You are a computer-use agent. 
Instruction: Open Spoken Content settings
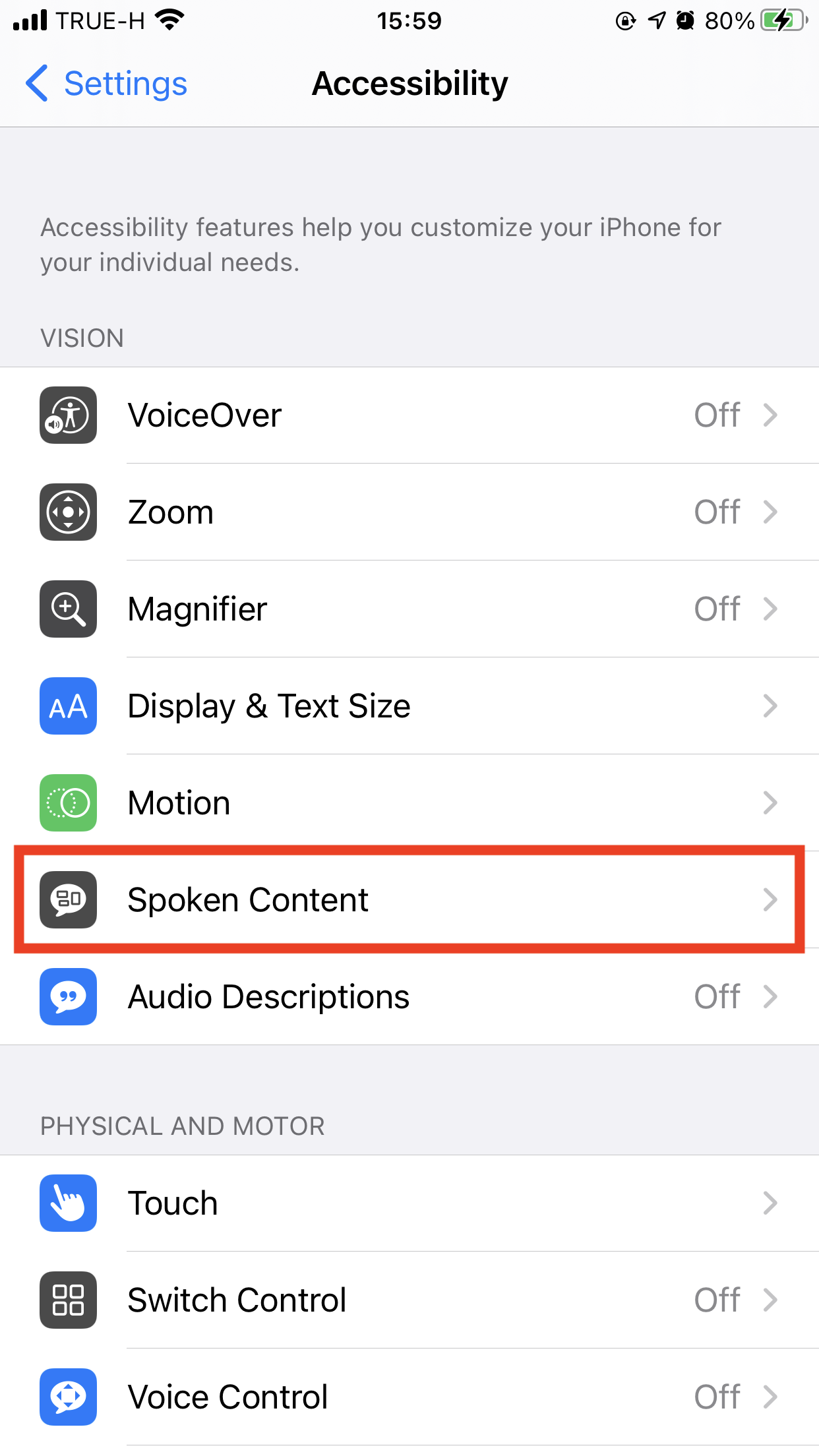point(409,900)
